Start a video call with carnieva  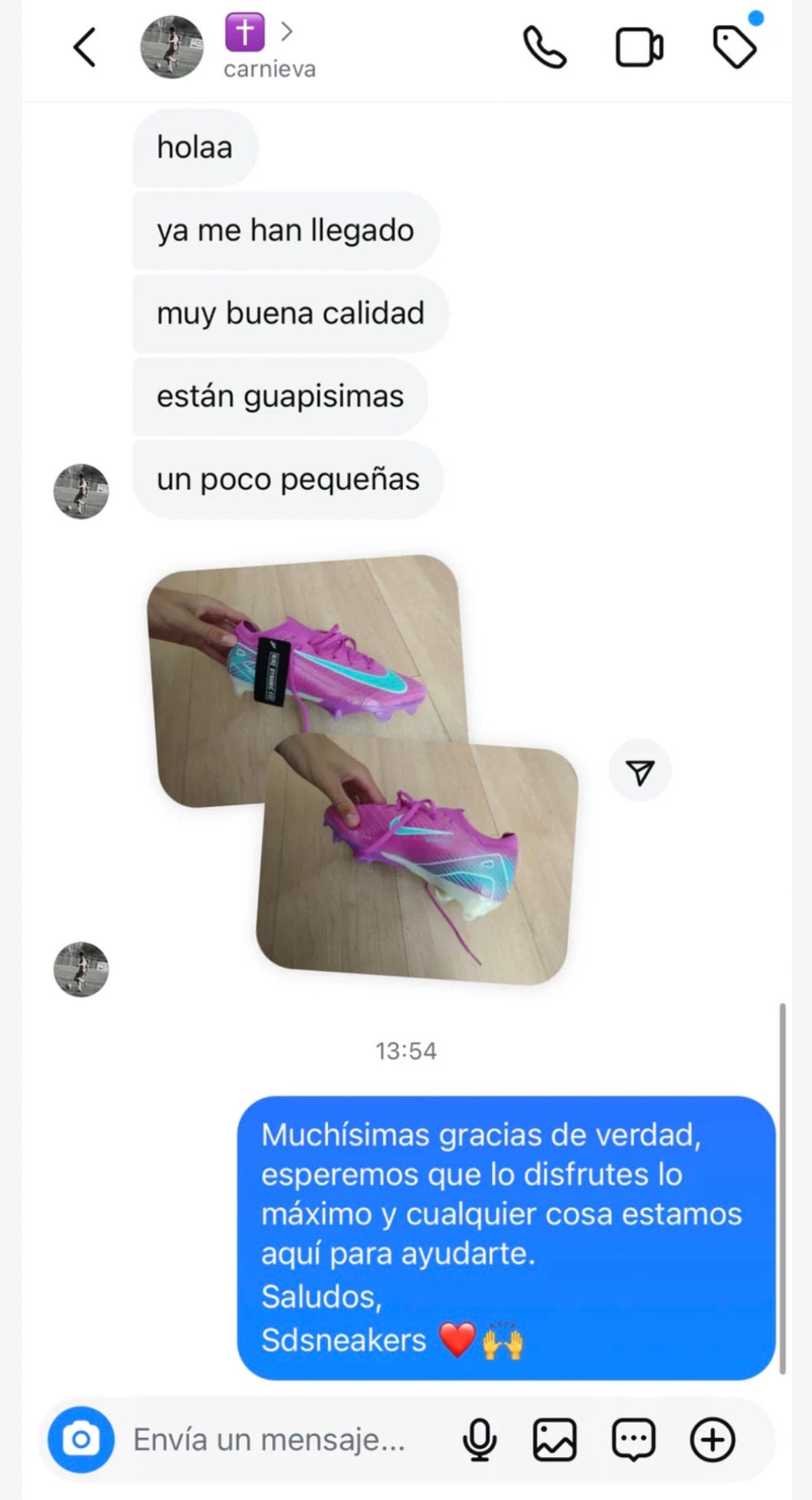pos(639,48)
